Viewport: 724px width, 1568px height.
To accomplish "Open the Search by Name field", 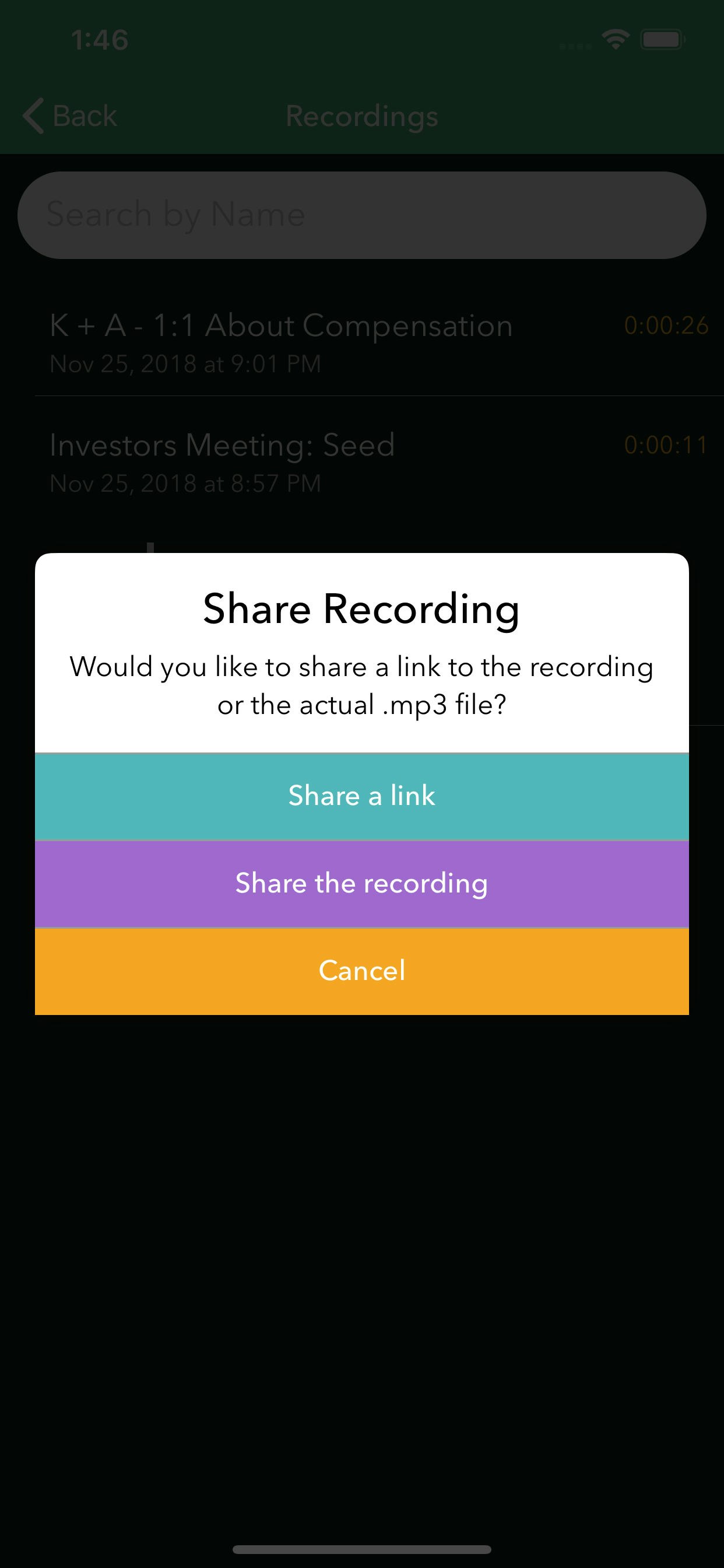I will (361, 213).
